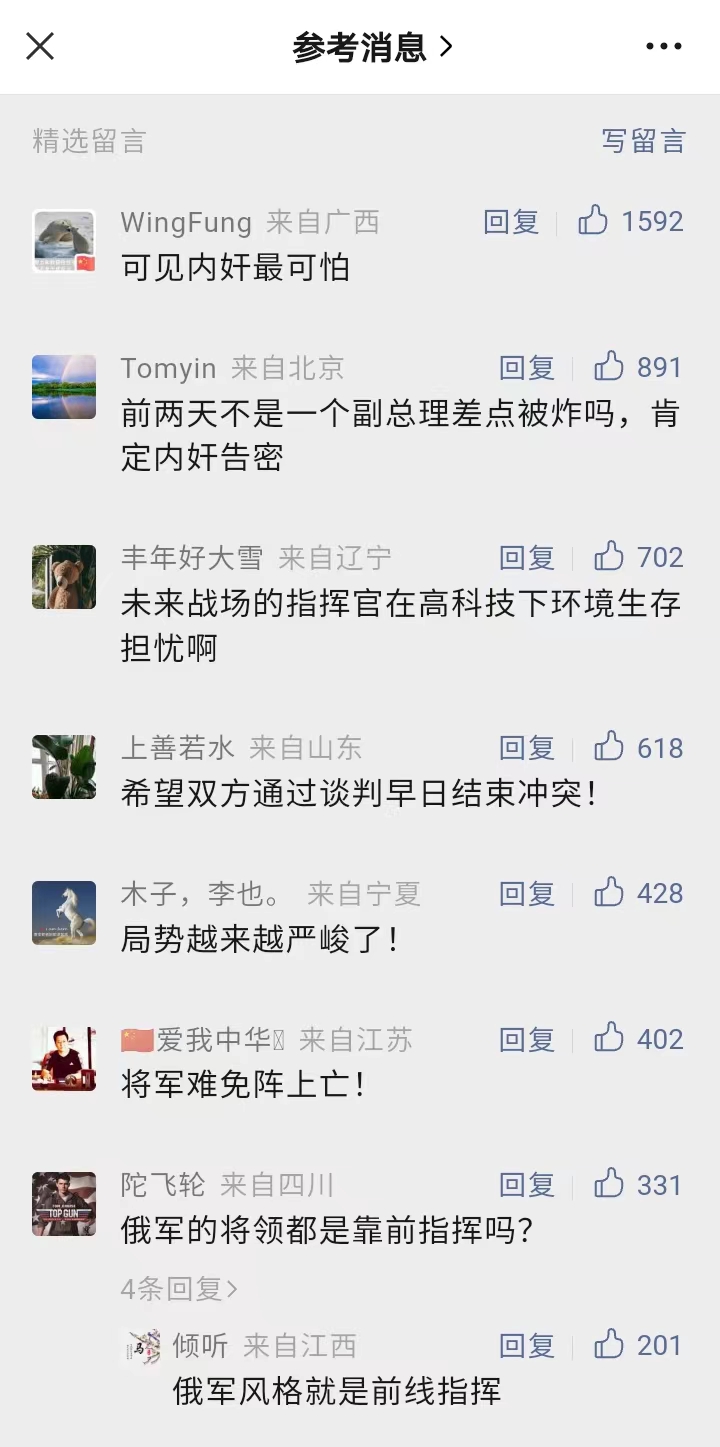Image resolution: width=720 pixels, height=1447 pixels.
Task: Reply to 爱我中华's comment
Action: (527, 1040)
